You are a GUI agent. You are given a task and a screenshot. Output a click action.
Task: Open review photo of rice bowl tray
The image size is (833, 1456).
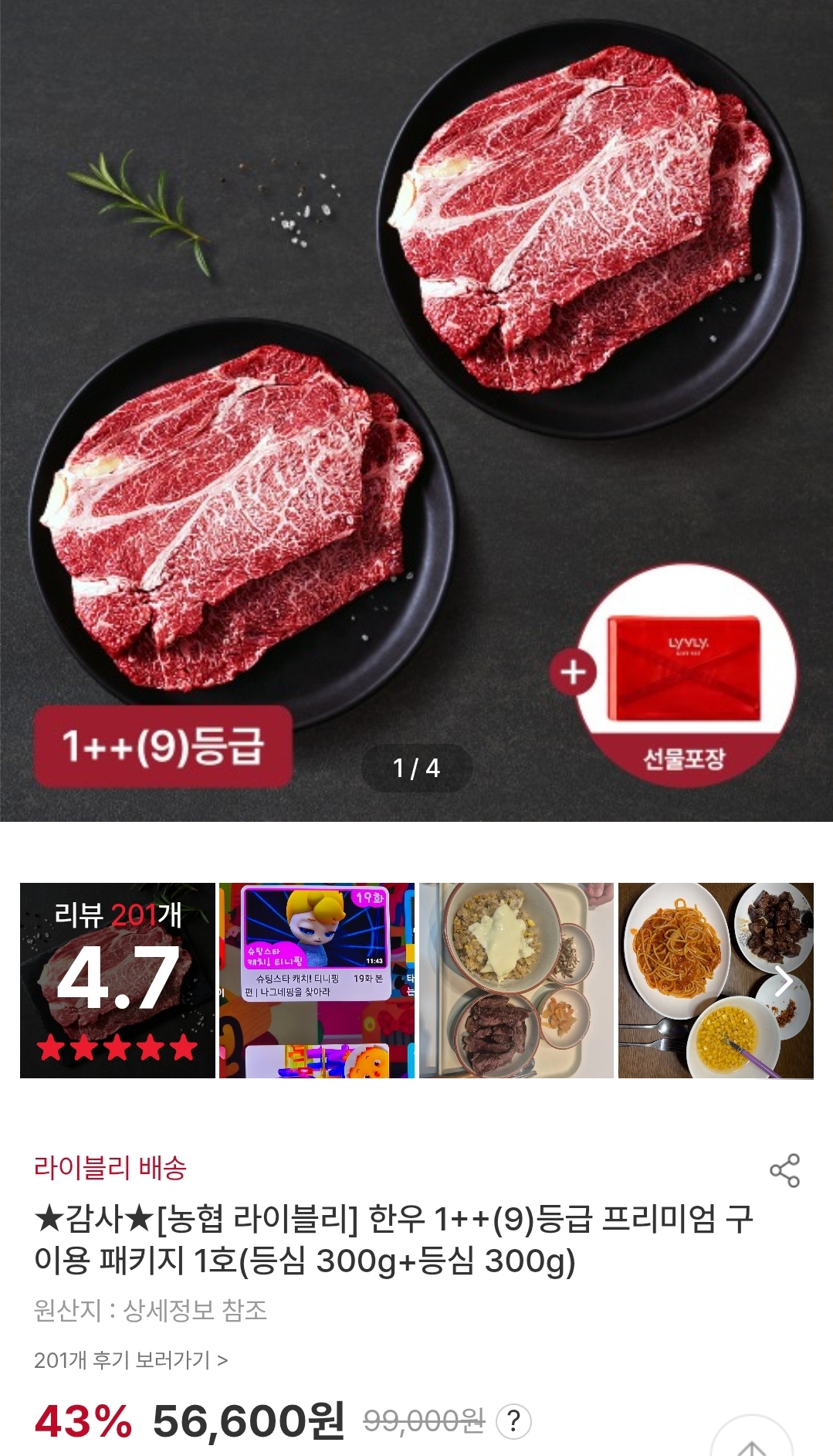(516, 980)
